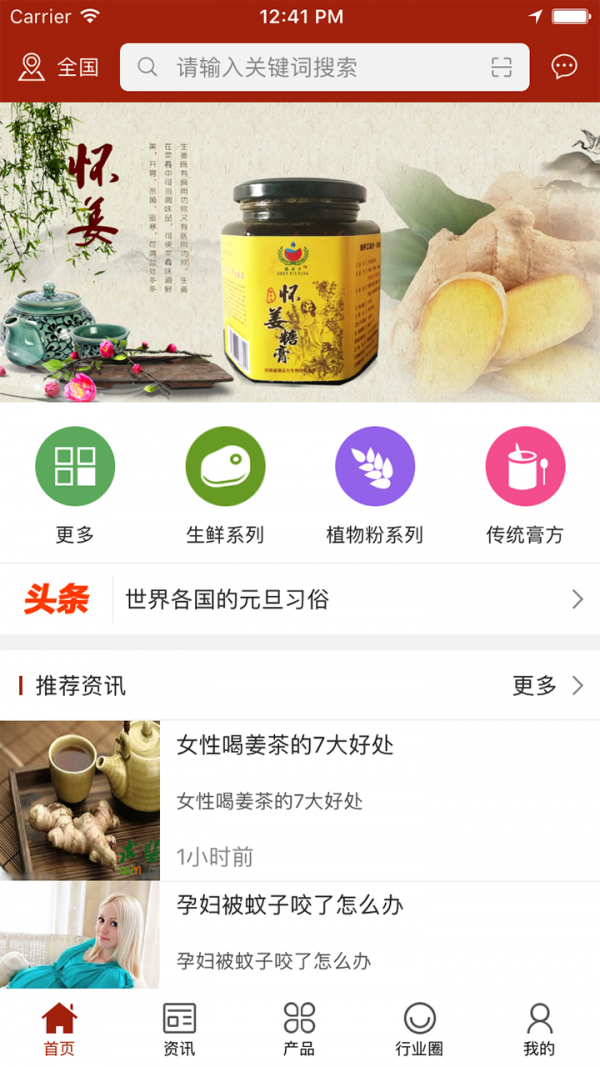This screenshot has width=600, height=1067.
Task: Switch to the 产品 tab
Action: pos(299,1029)
